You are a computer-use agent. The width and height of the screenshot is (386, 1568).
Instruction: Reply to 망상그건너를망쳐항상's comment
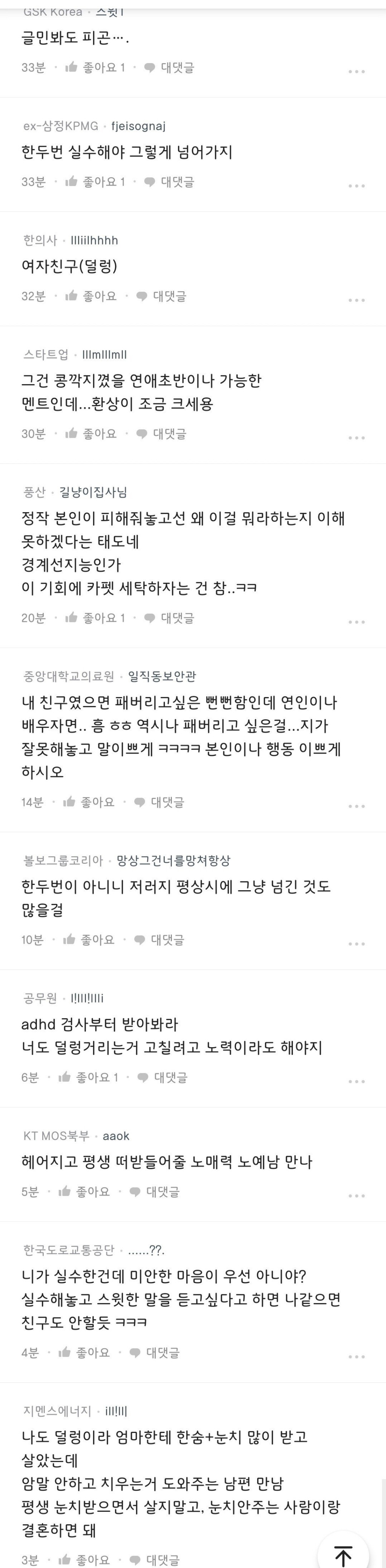[159, 939]
